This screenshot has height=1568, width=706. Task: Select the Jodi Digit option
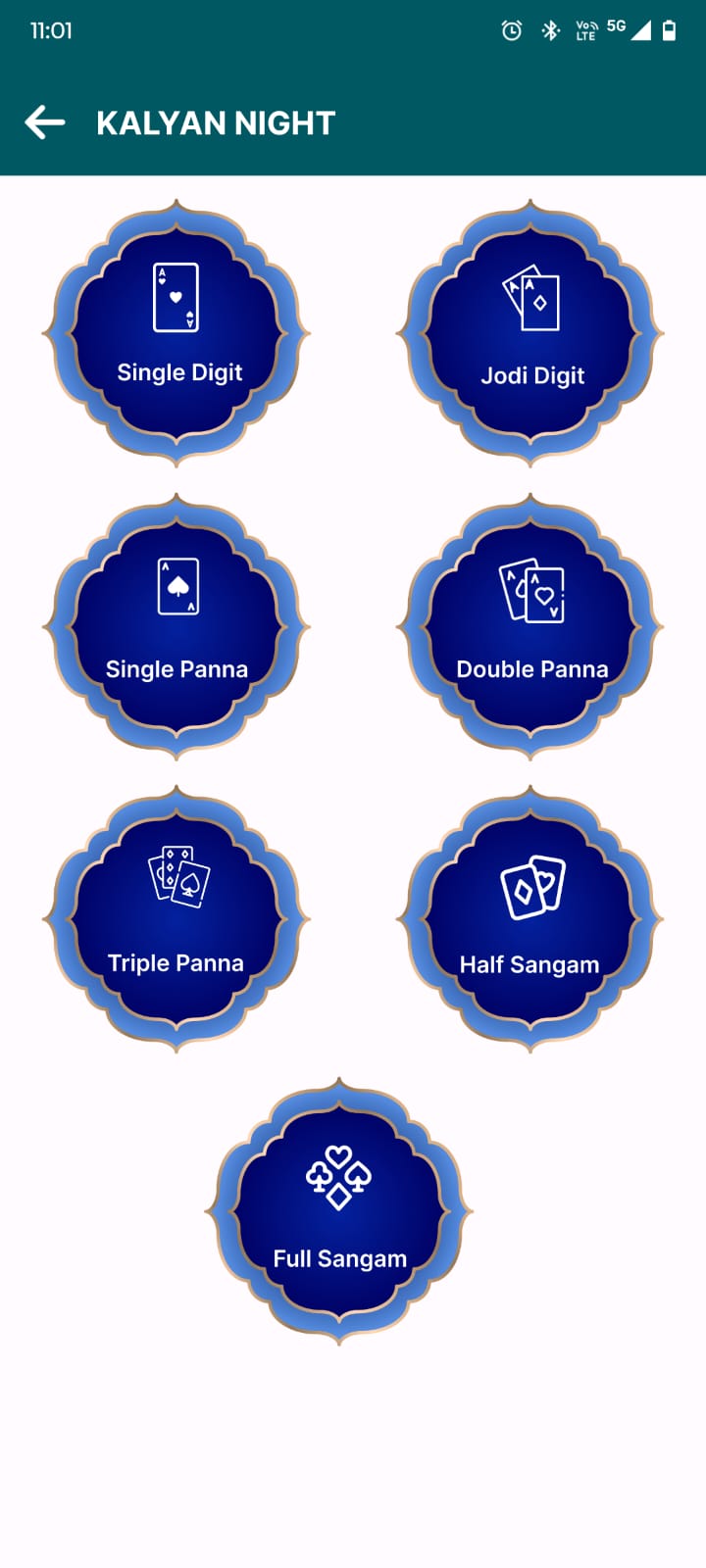tap(530, 333)
